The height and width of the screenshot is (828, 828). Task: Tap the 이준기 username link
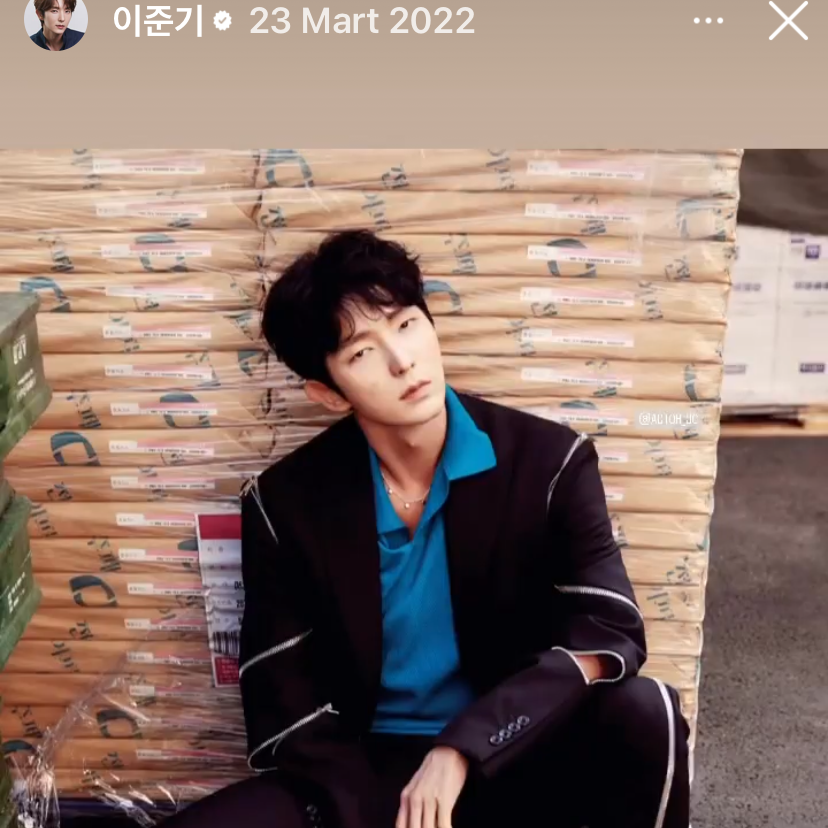point(157,21)
